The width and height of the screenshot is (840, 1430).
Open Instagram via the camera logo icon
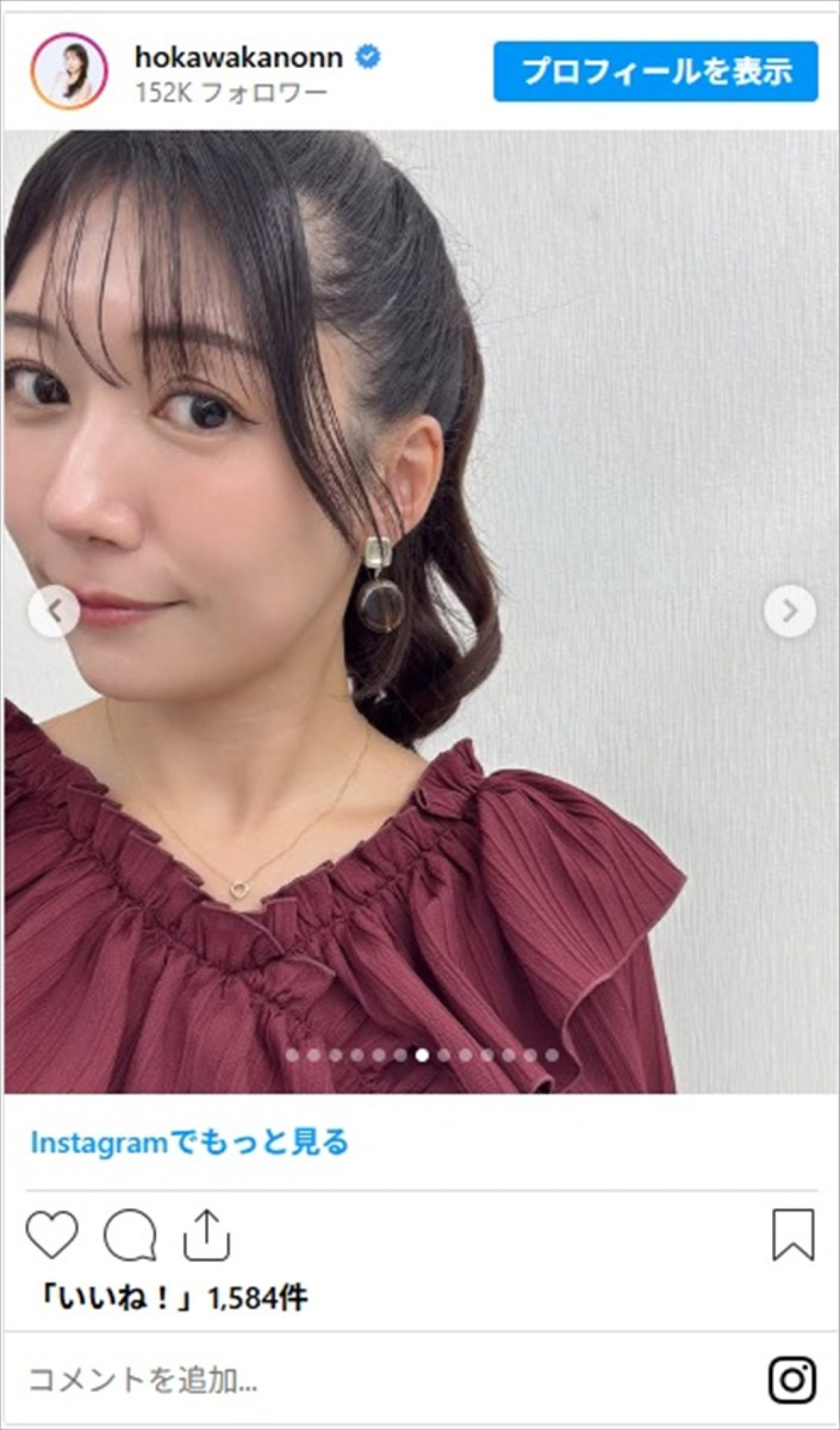click(792, 1380)
